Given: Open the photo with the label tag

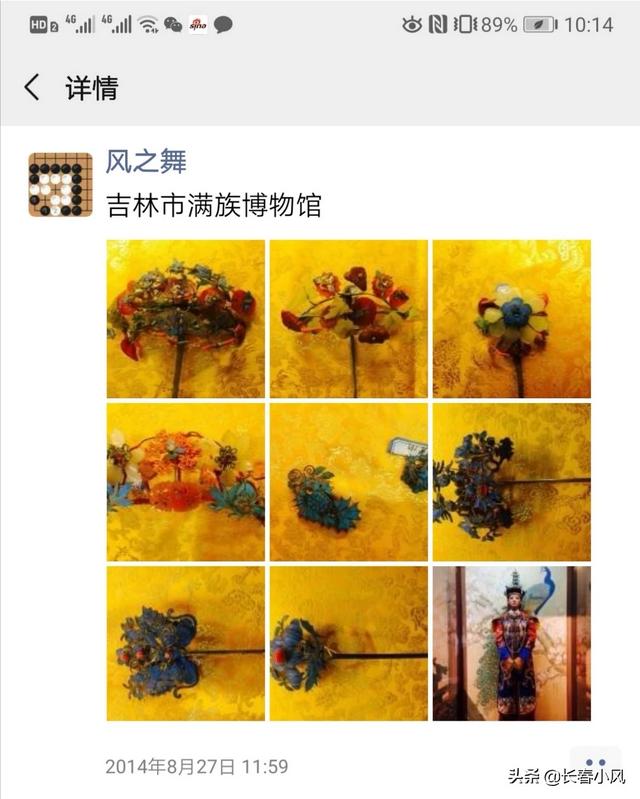Looking at the screenshot, I should pyautogui.click(x=349, y=482).
